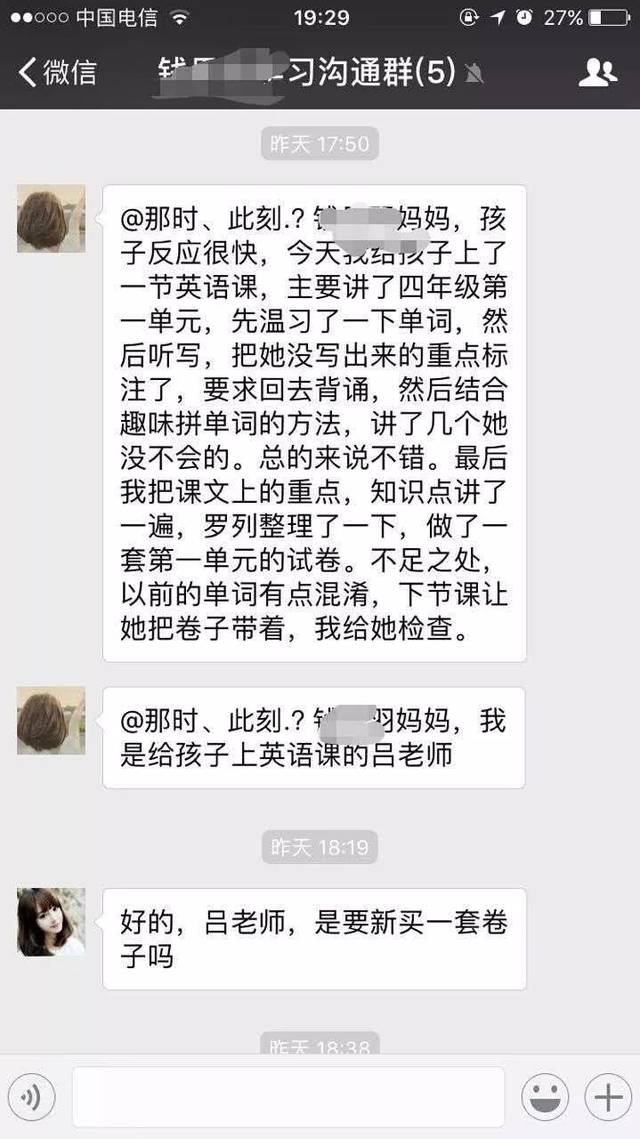Viewport: 640px width, 1139px height.
Task: Go back to the 微信 chat list
Action: tap(58, 72)
